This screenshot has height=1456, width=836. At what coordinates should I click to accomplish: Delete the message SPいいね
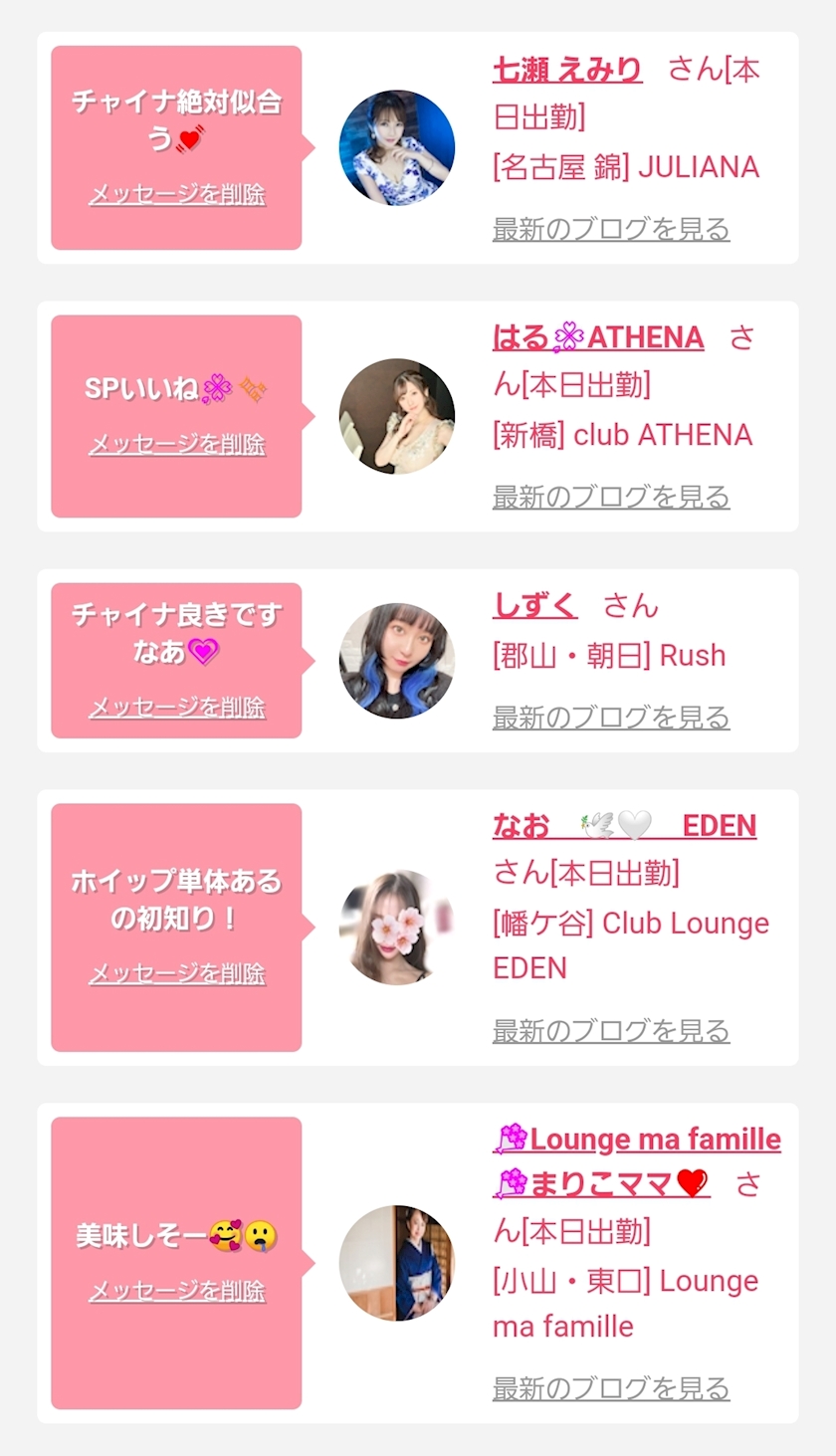177,444
